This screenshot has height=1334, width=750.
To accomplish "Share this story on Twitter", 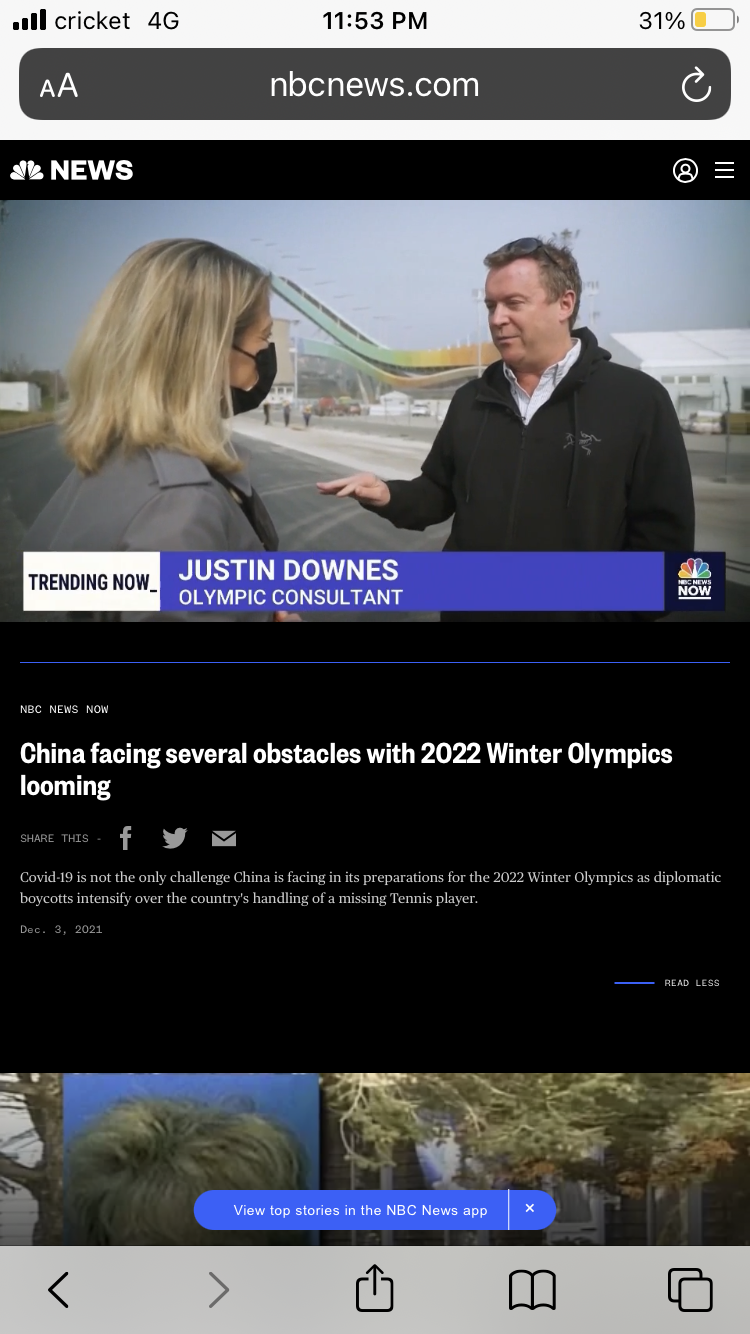I will coord(175,838).
